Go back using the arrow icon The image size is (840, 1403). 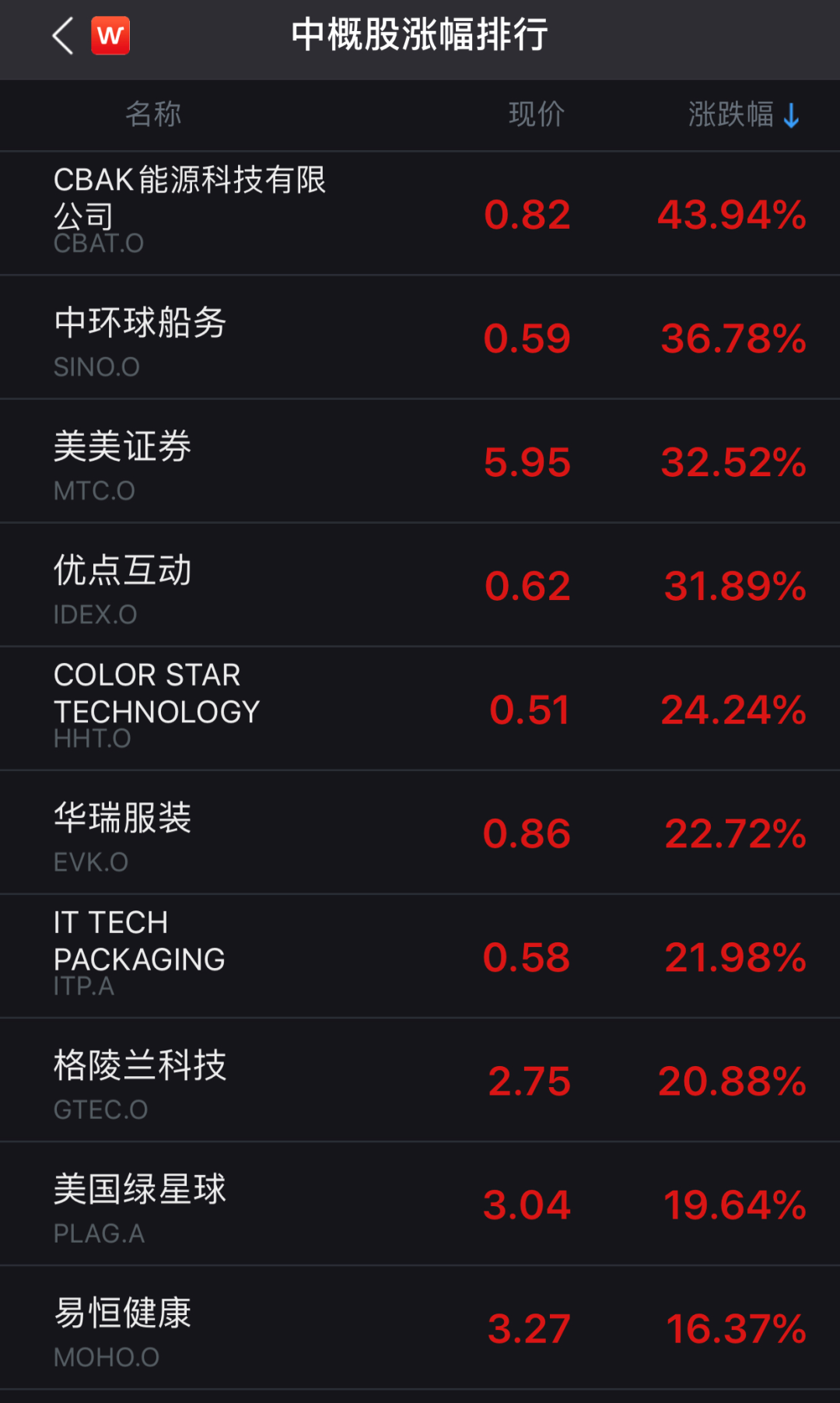click(64, 36)
